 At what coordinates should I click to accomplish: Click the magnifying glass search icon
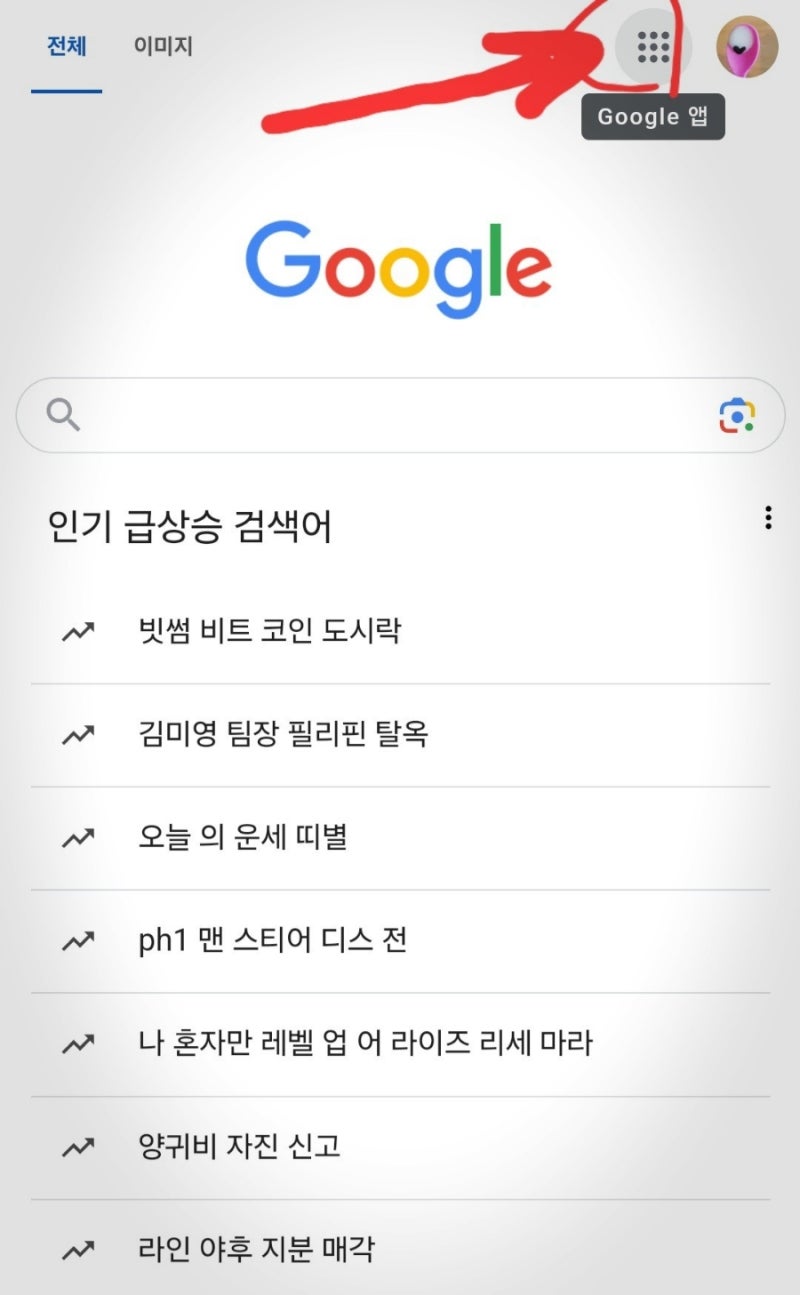click(63, 413)
